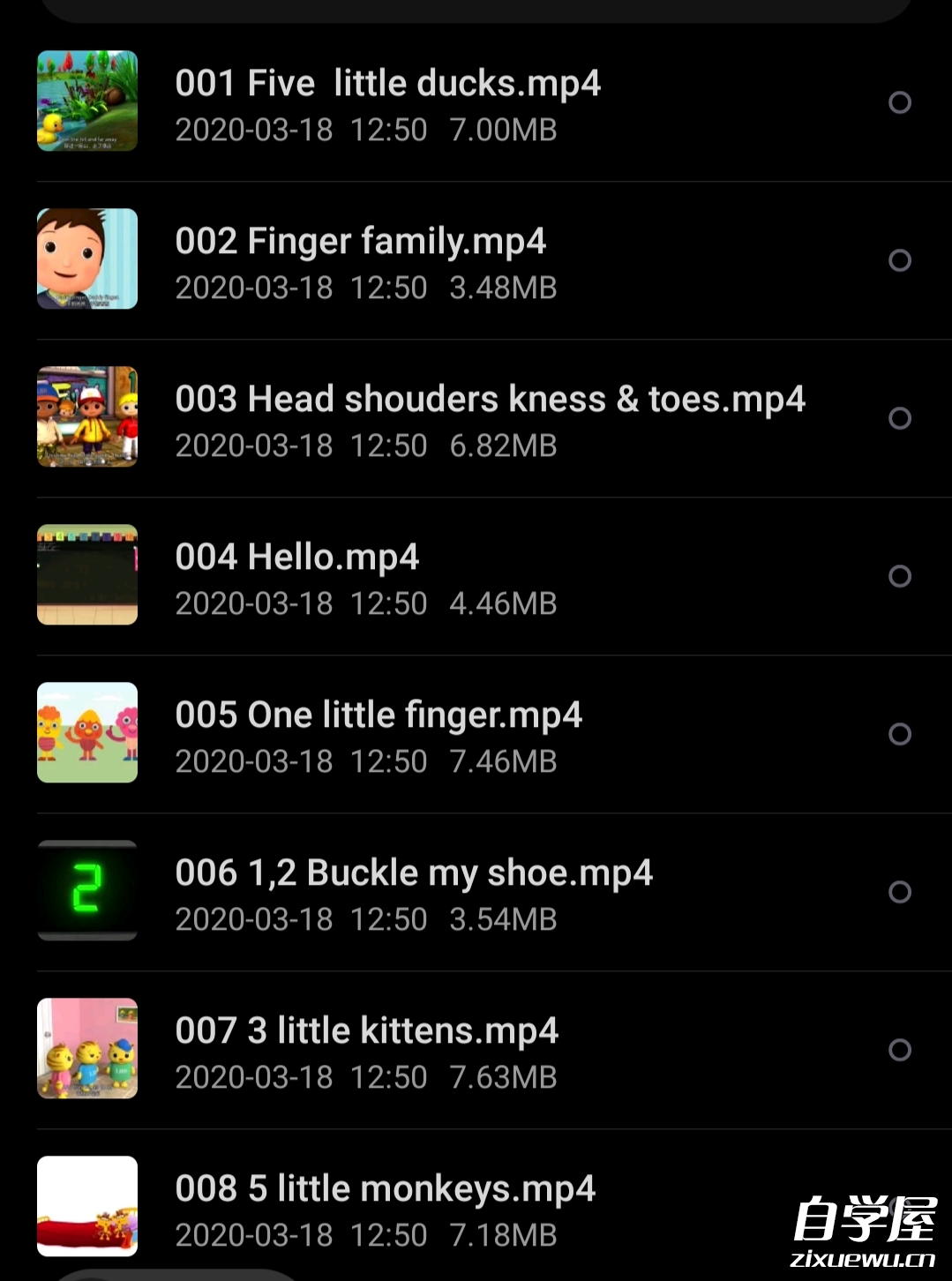The image size is (952, 1281).
Task: Select the 005 One little finger radio button
Action: tap(899, 734)
